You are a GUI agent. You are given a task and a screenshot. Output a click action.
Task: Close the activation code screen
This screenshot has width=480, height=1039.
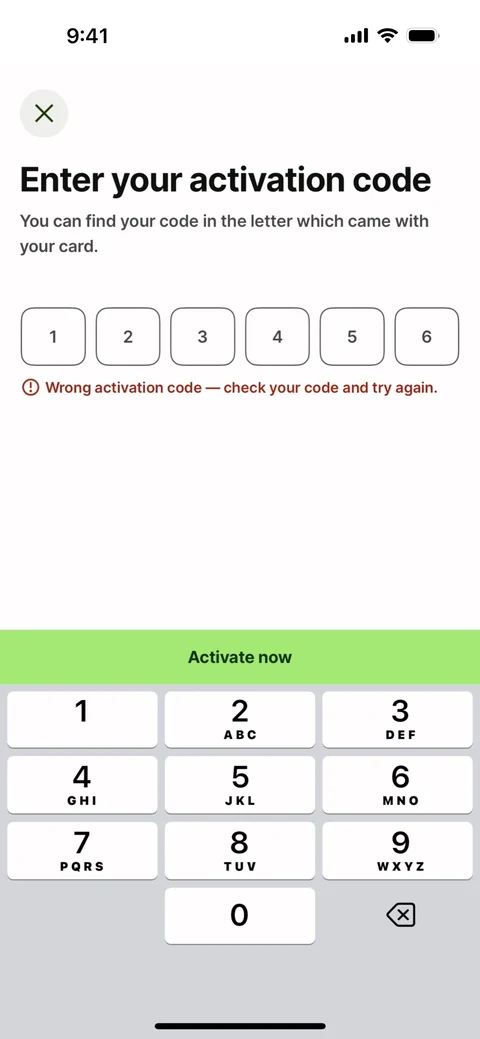[x=44, y=113]
